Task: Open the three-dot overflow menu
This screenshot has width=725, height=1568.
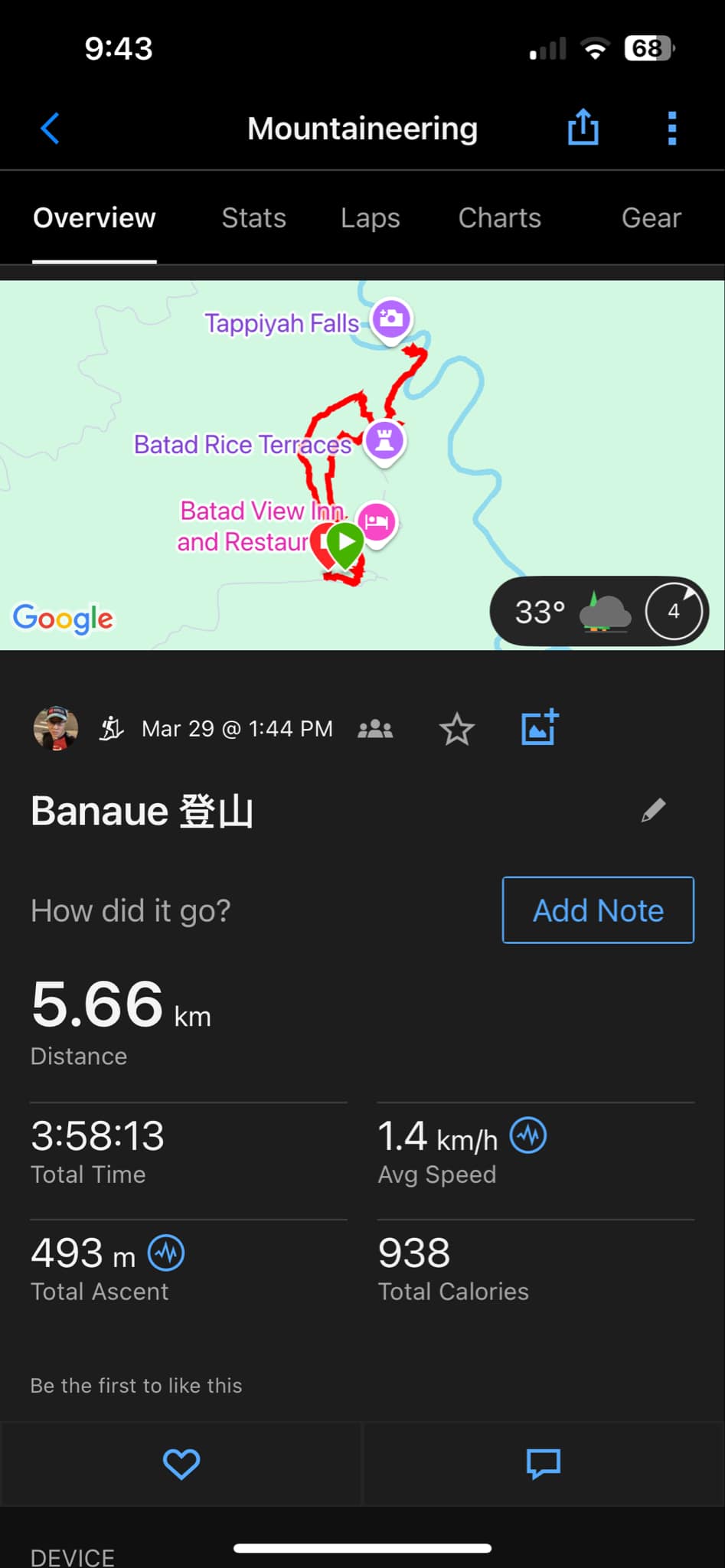Action: pos(671,128)
